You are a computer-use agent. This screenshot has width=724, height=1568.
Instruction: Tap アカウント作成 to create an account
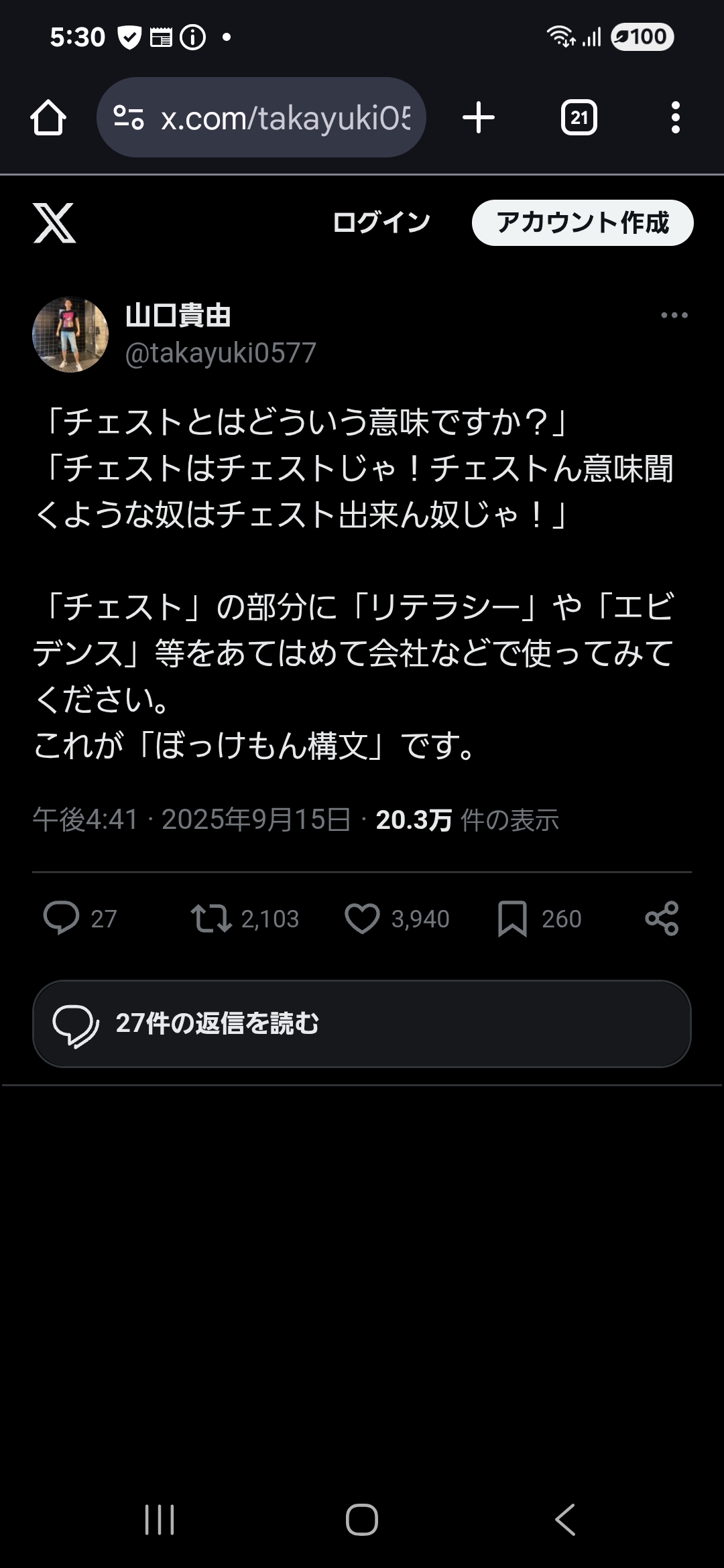(582, 222)
